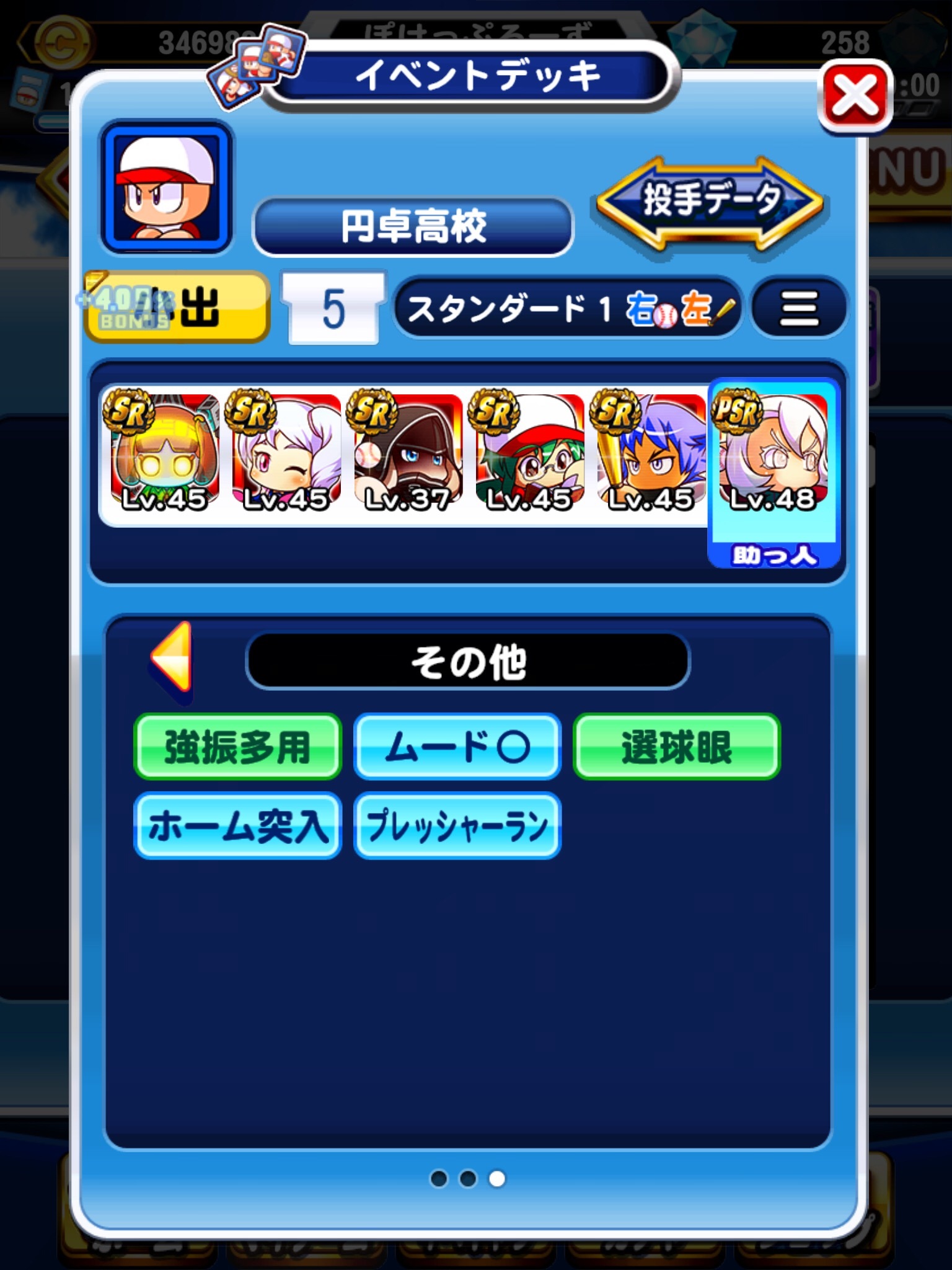Select the プレッシャーラン skill

click(457, 826)
